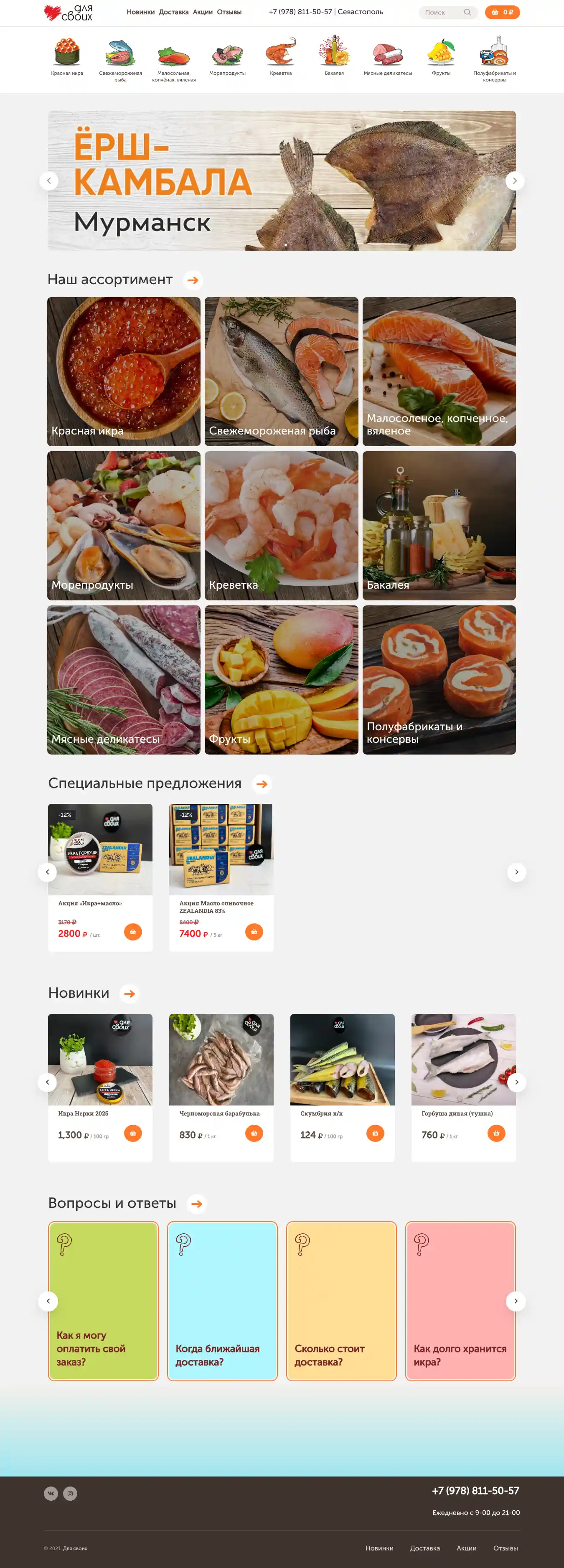The image size is (564, 1568).
Task: Open the Красная икра assortment tile
Action: tap(124, 371)
